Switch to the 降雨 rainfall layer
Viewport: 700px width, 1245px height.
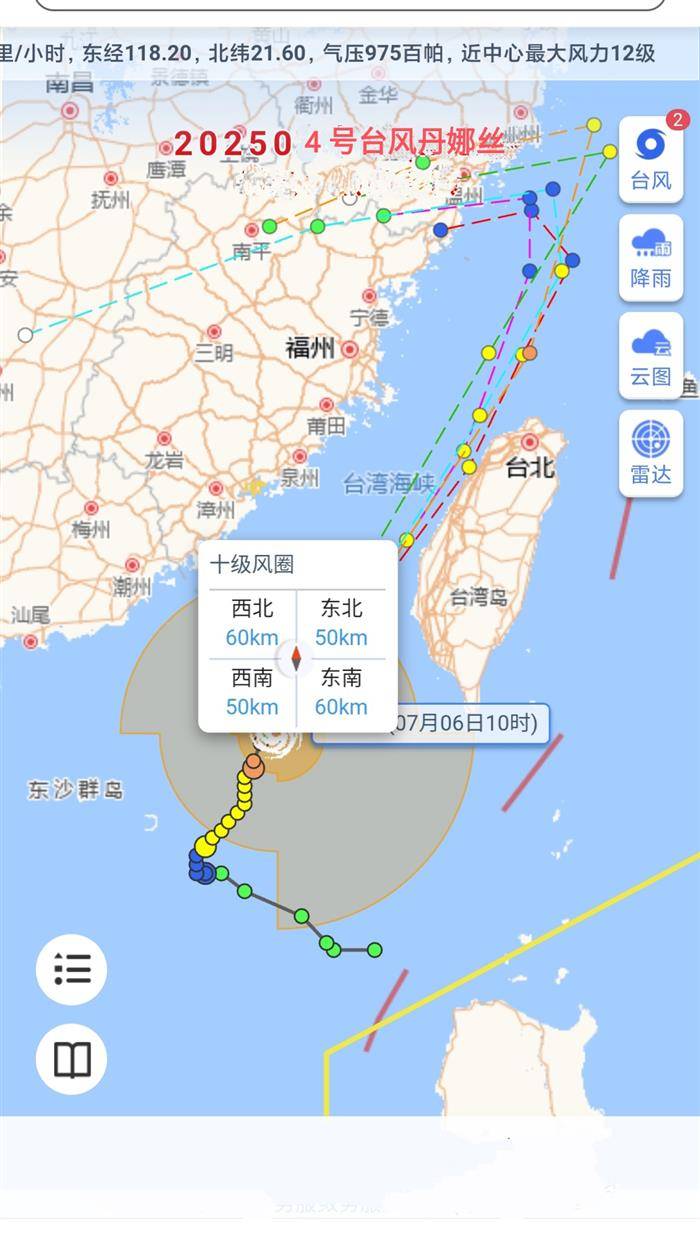pyautogui.click(x=651, y=257)
